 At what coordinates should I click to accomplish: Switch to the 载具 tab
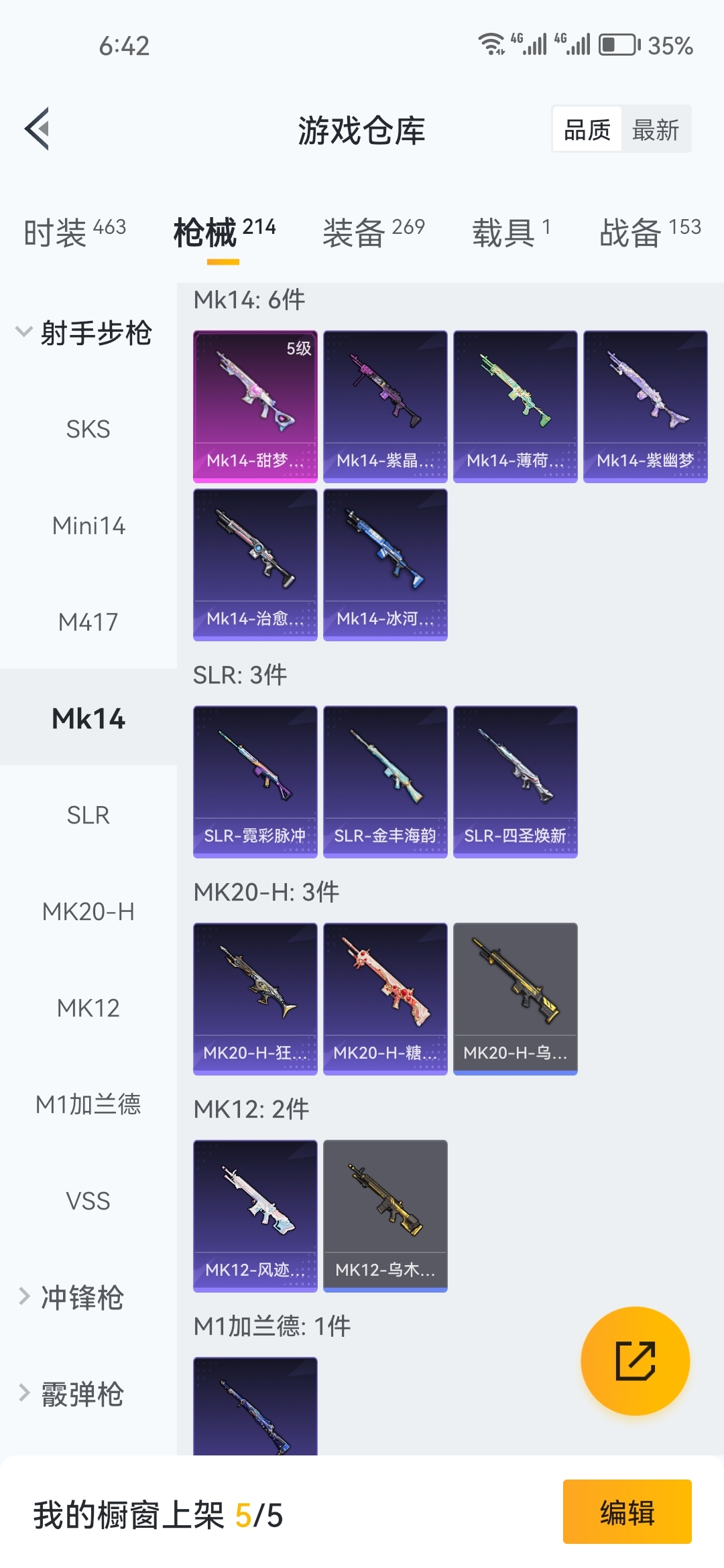[511, 233]
